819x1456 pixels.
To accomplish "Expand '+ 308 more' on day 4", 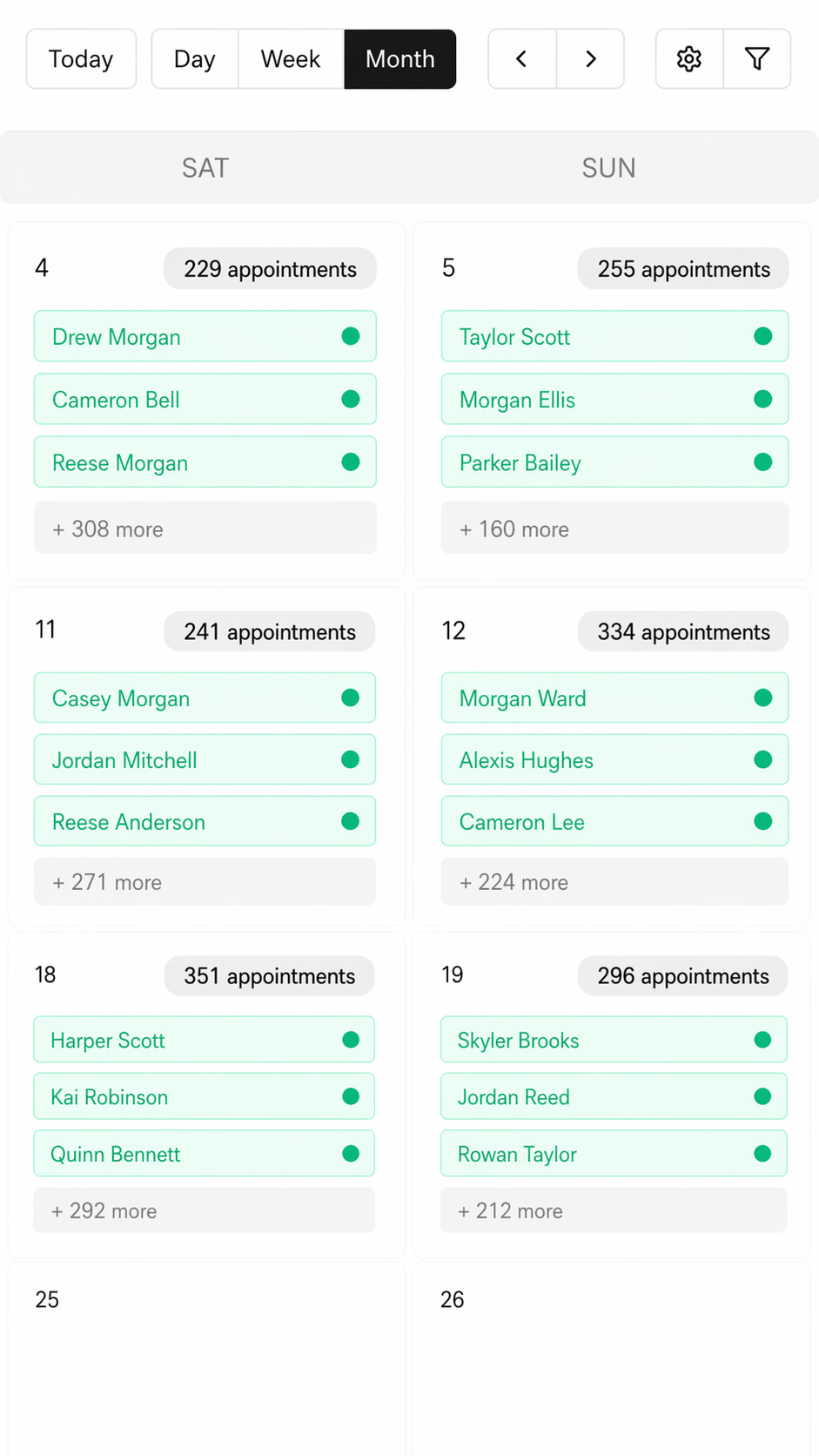I will click(x=205, y=529).
